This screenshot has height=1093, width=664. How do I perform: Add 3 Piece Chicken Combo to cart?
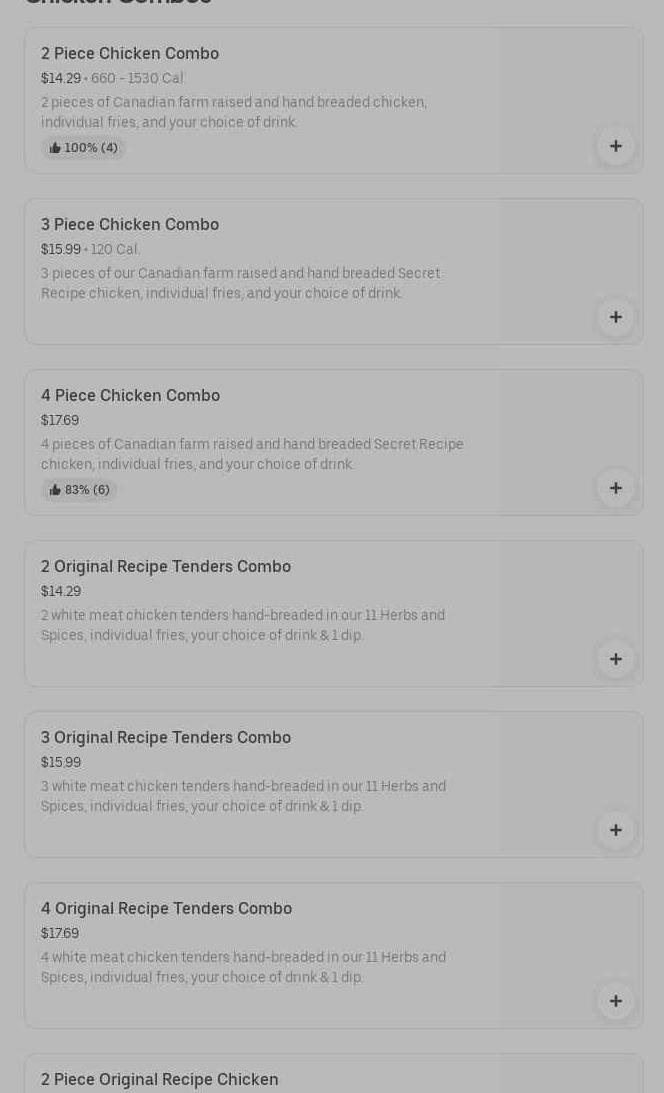615,317
